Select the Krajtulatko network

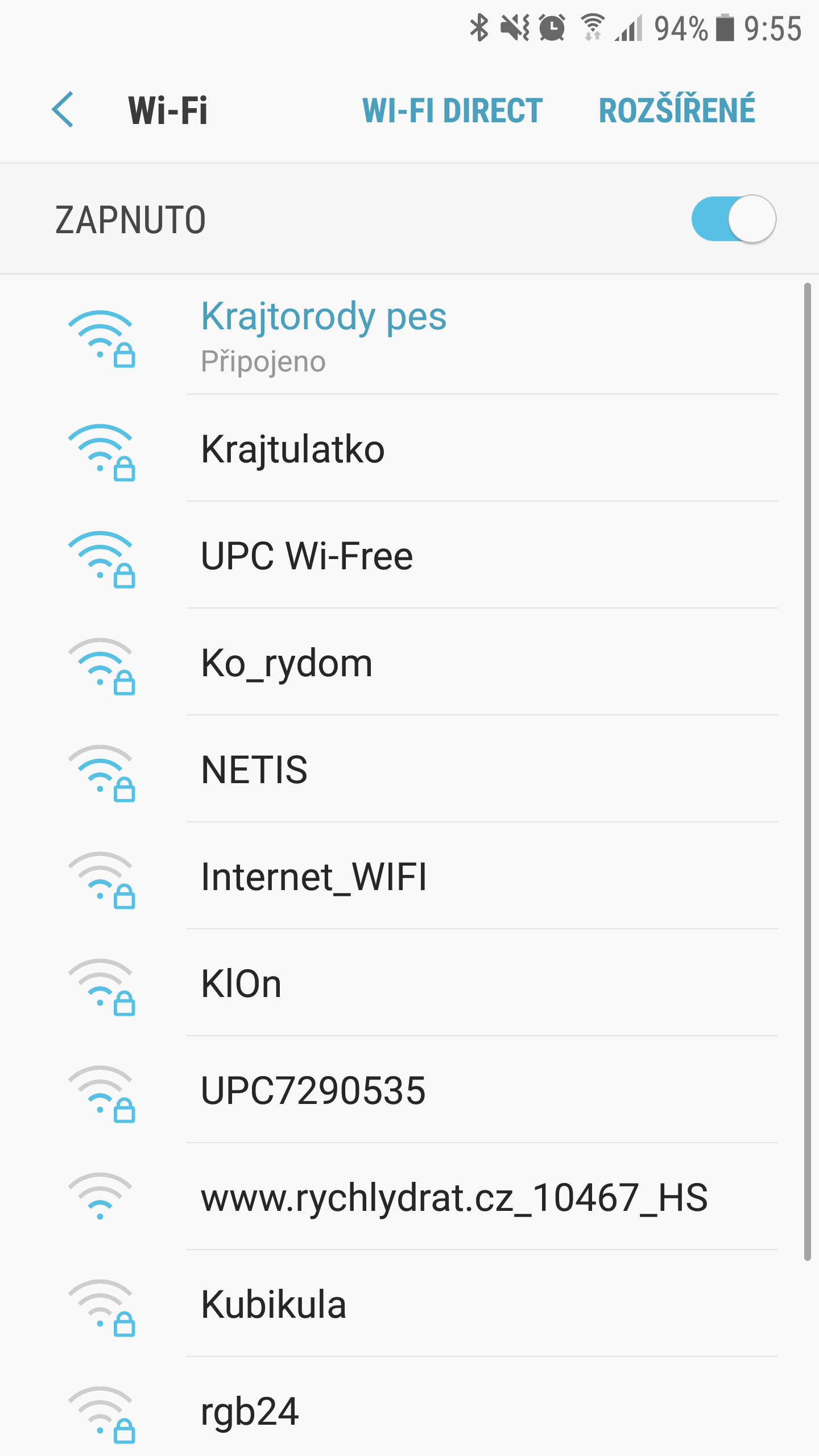409,449
